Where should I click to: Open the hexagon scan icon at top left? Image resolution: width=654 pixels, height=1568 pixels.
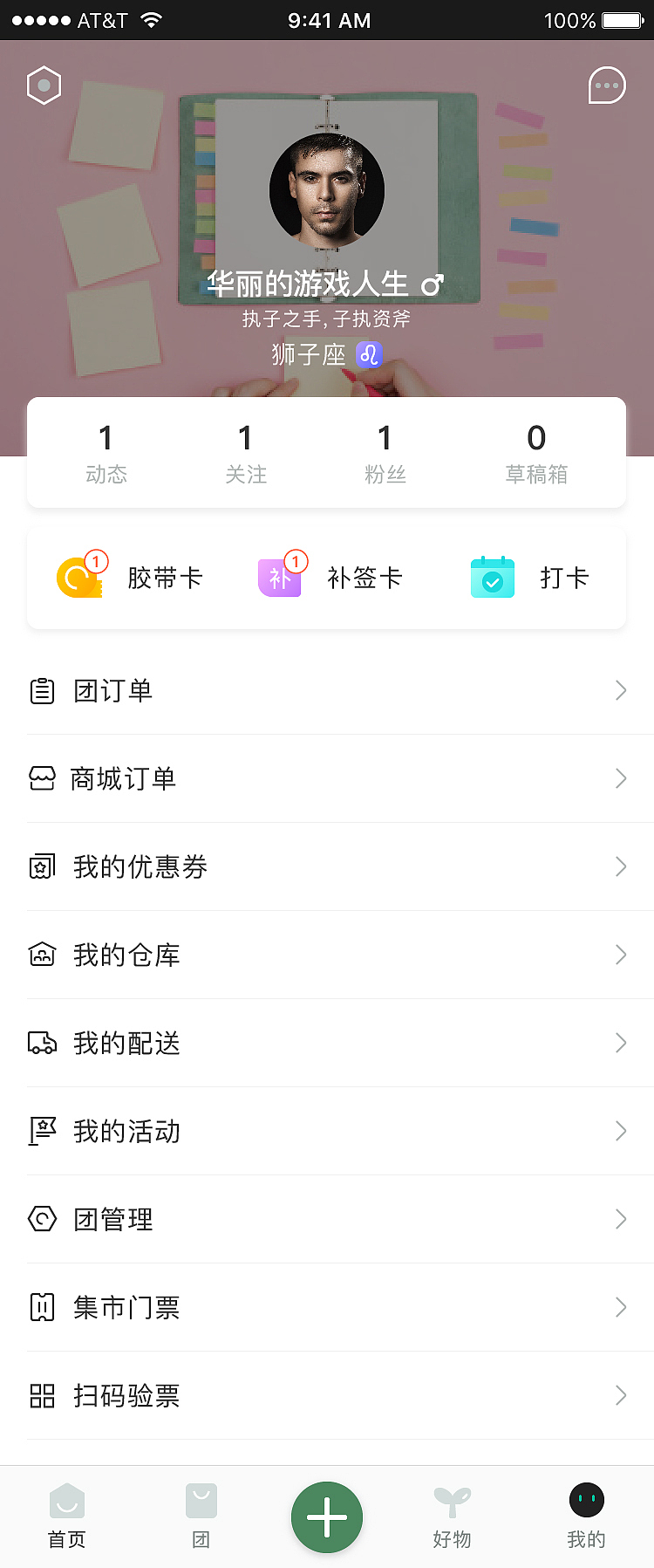coord(44,85)
